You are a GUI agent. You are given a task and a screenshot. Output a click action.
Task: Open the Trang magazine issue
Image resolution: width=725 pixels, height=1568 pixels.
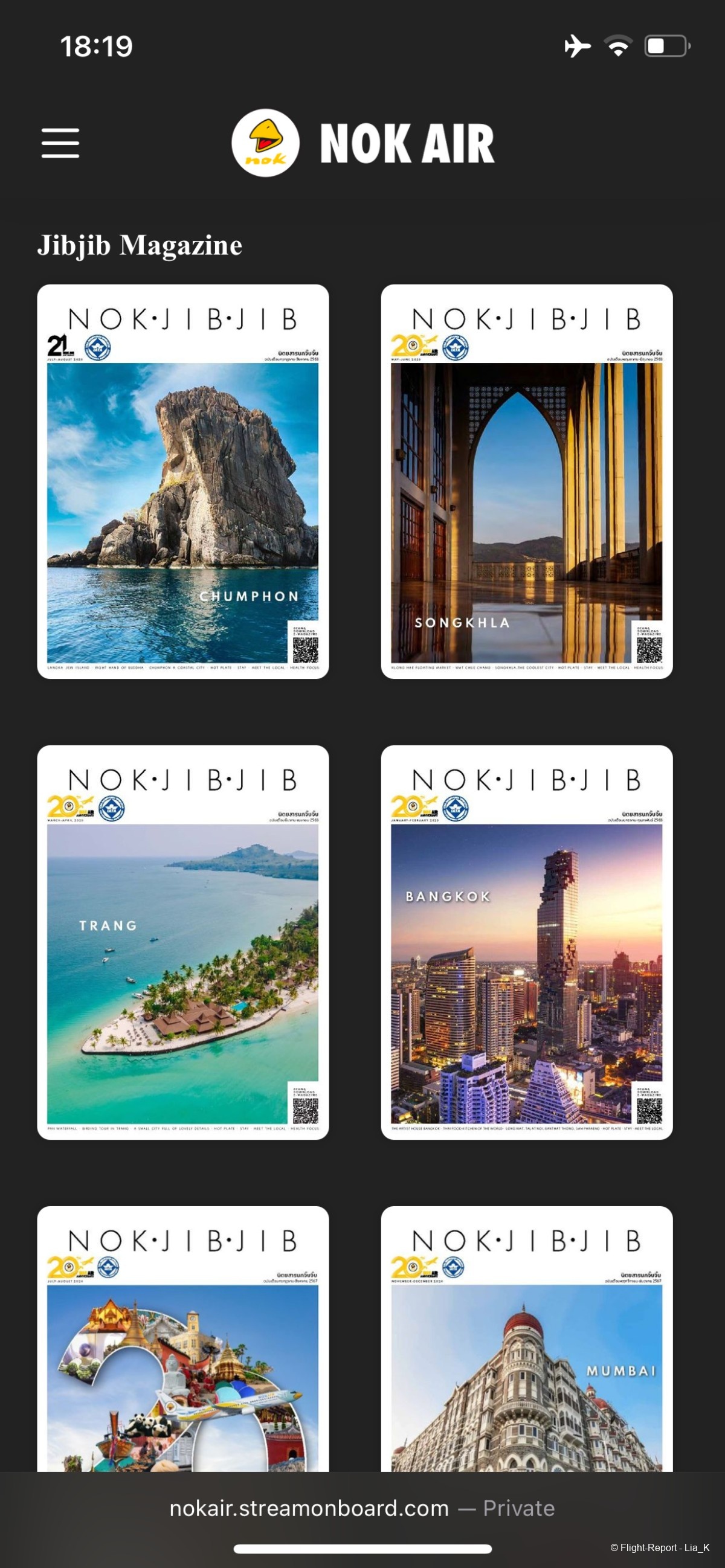[x=182, y=942]
